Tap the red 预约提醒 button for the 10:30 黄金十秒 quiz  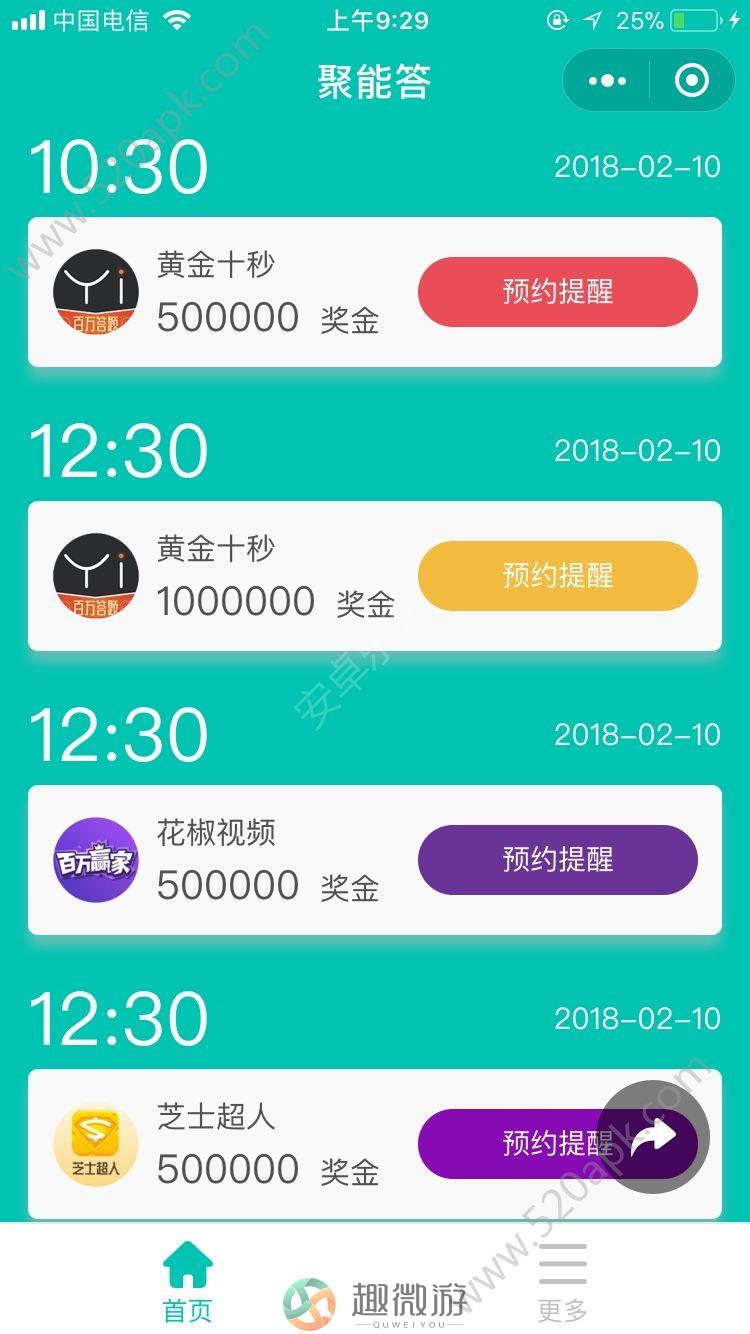coord(558,292)
